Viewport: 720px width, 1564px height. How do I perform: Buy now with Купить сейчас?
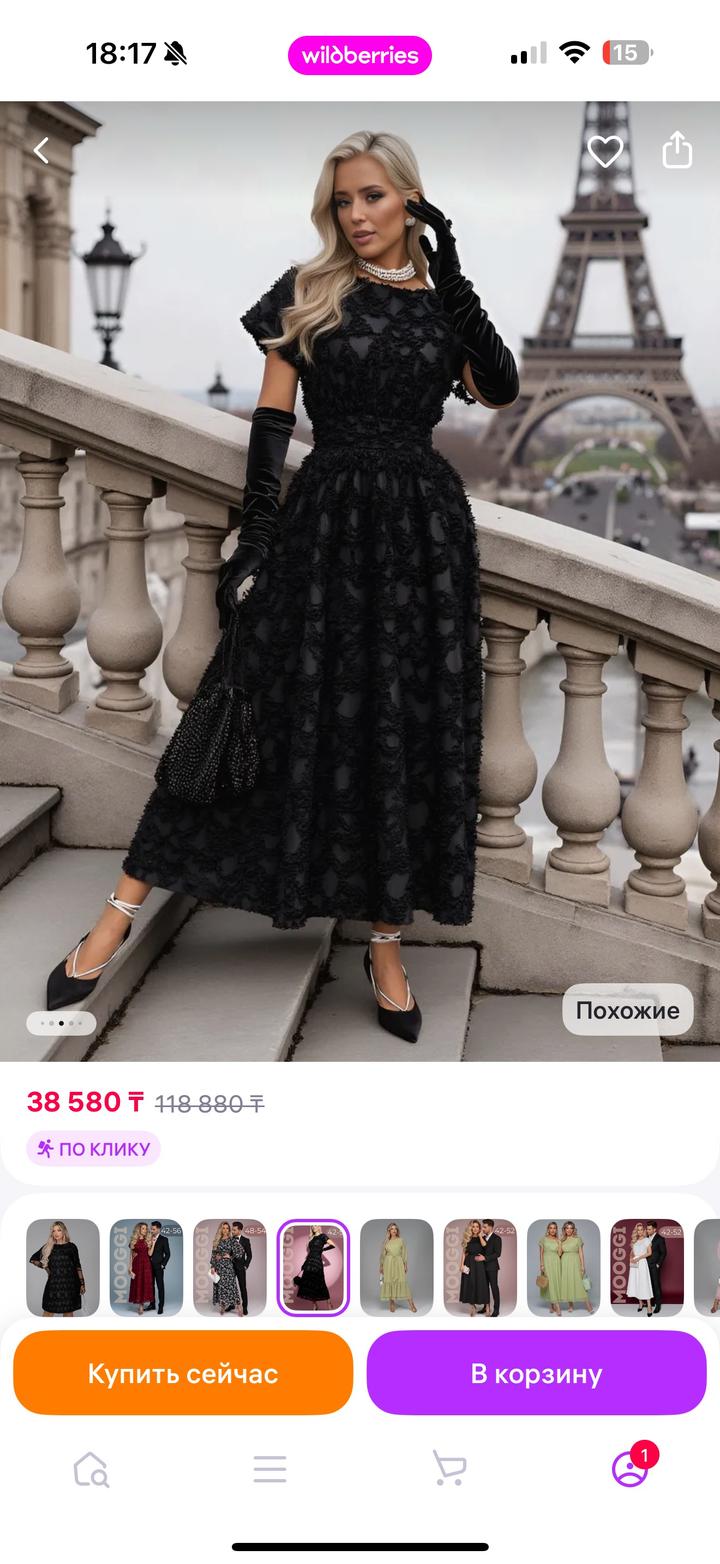pyautogui.click(x=183, y=1373)
